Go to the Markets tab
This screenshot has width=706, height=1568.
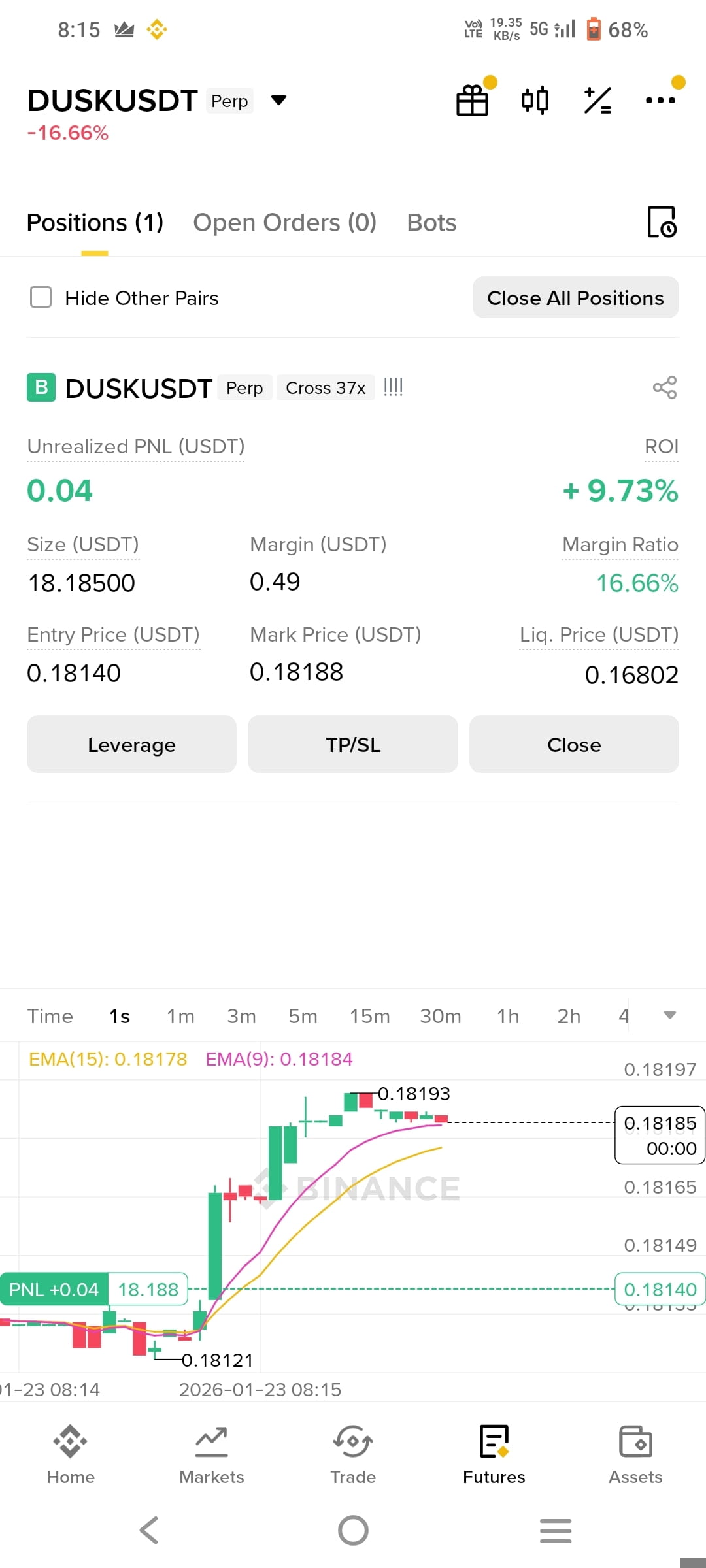tap(212, 1454)
